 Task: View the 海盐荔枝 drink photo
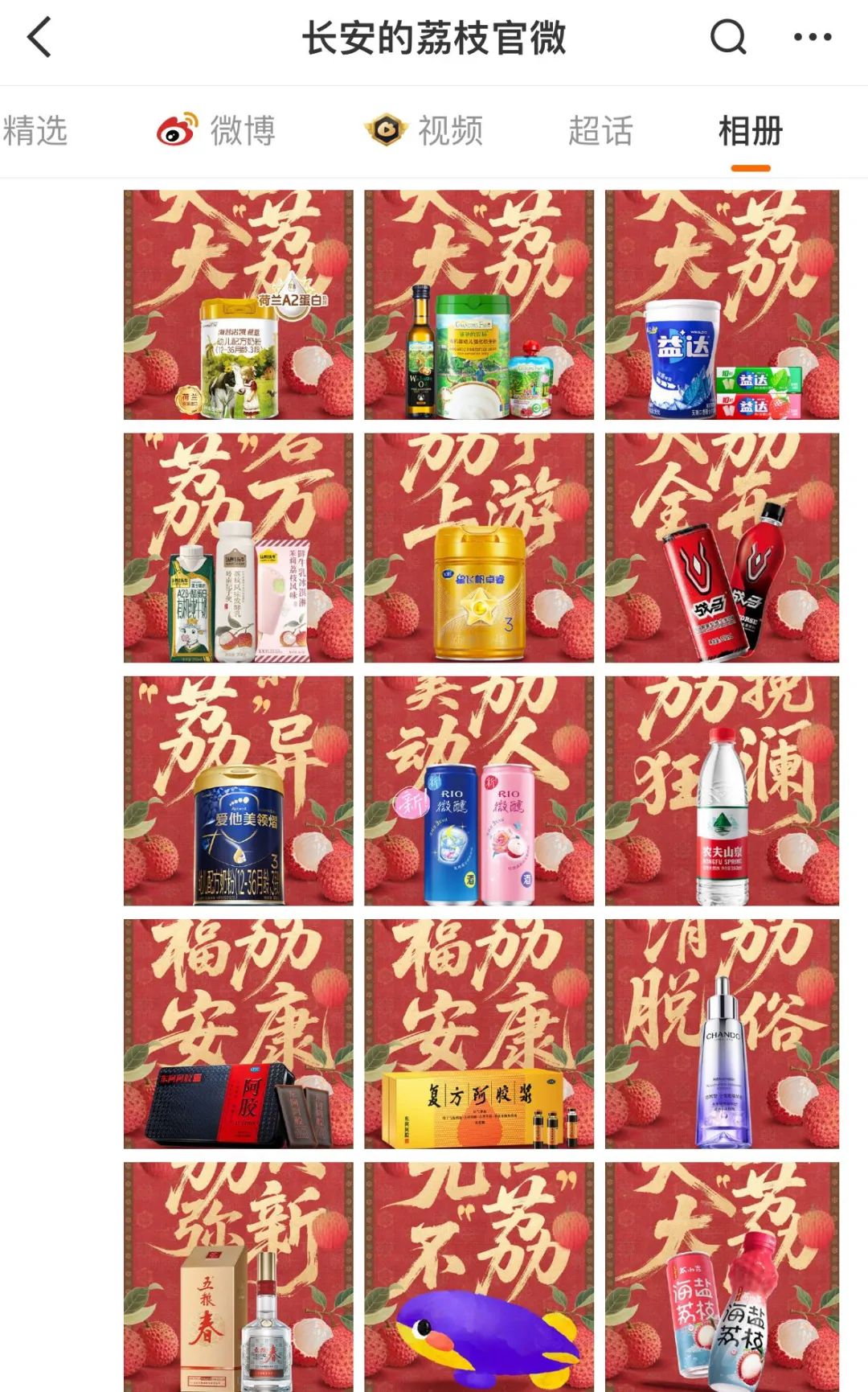(x=722, y=1276)
